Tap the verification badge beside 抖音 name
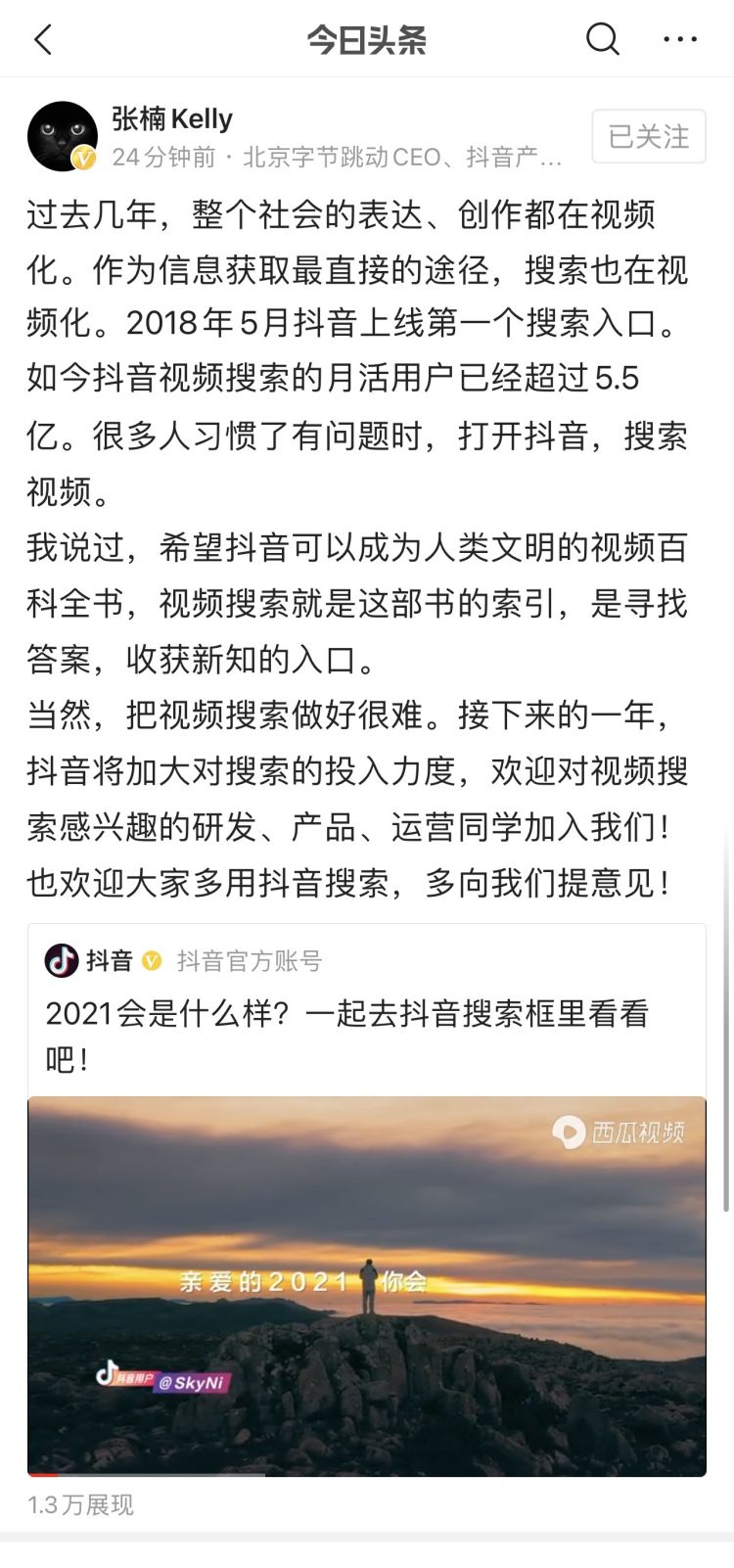734x1568 pixels. point(150,961)
